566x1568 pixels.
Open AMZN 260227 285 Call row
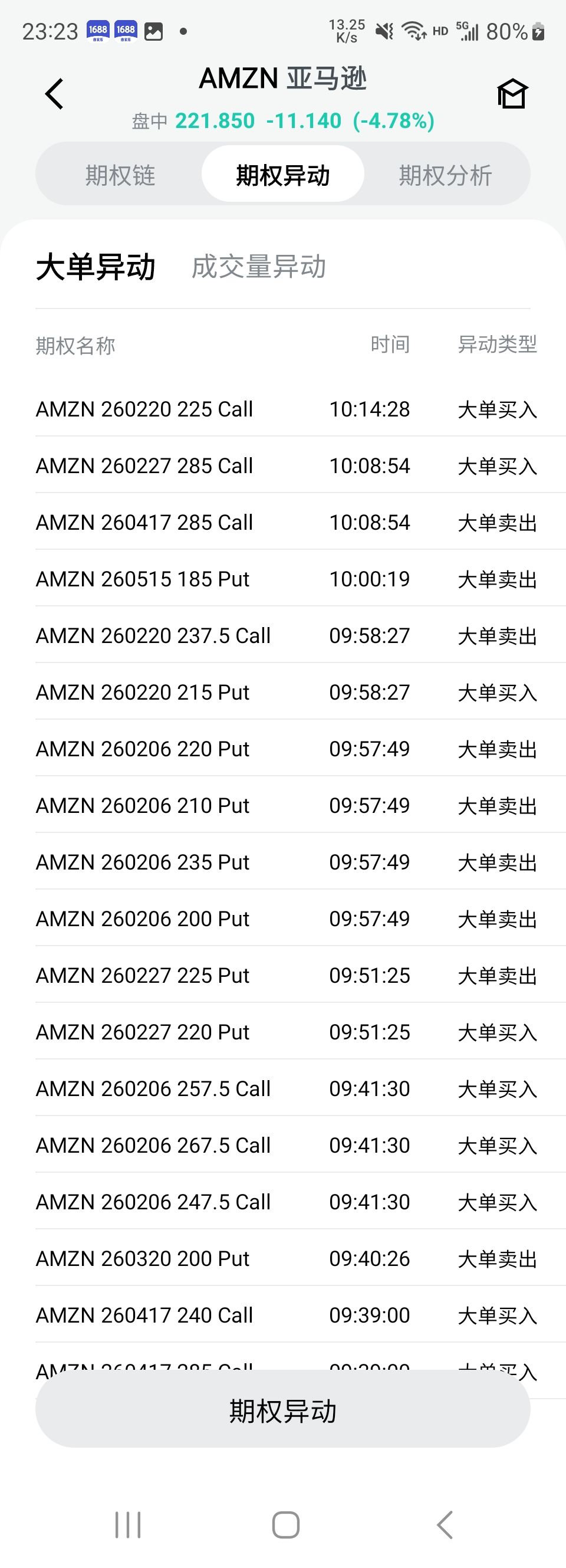[x=286, y=465]
